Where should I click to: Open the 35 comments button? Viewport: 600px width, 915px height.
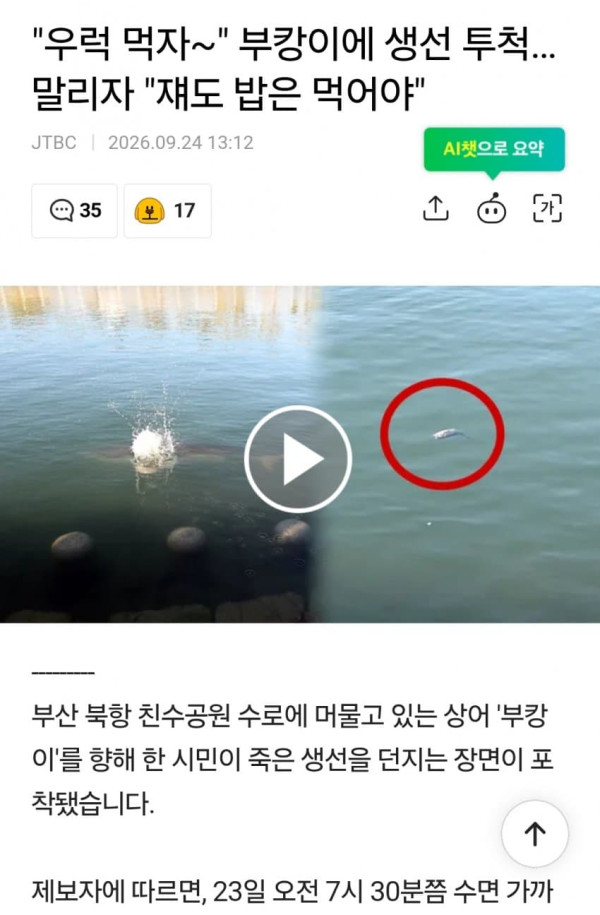click(x=75, y=210)
